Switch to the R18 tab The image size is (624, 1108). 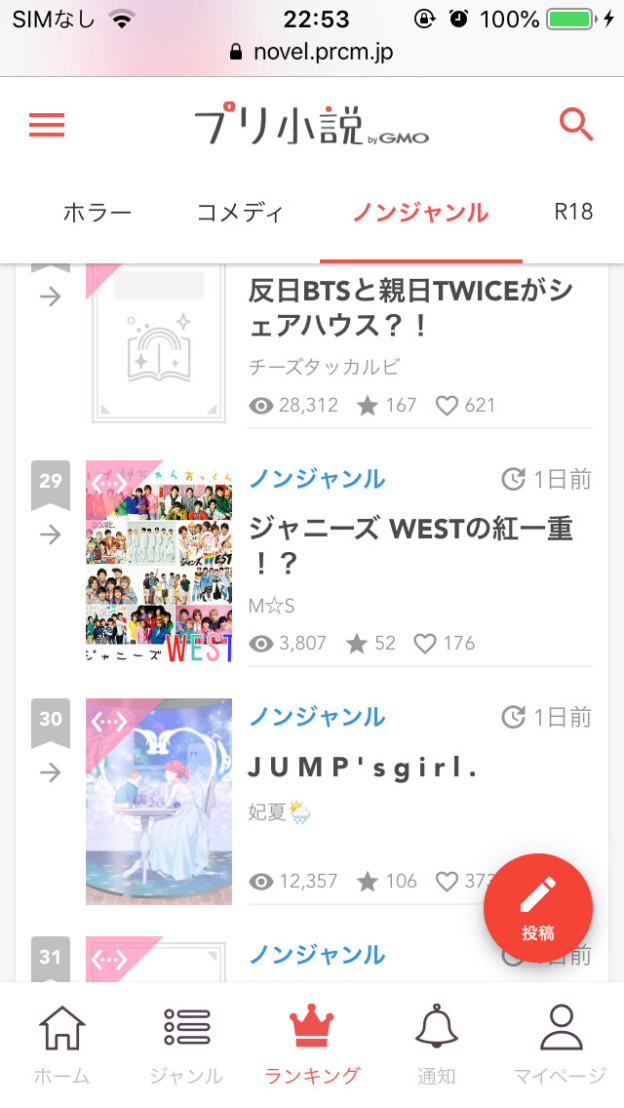(x=573, y=211)
